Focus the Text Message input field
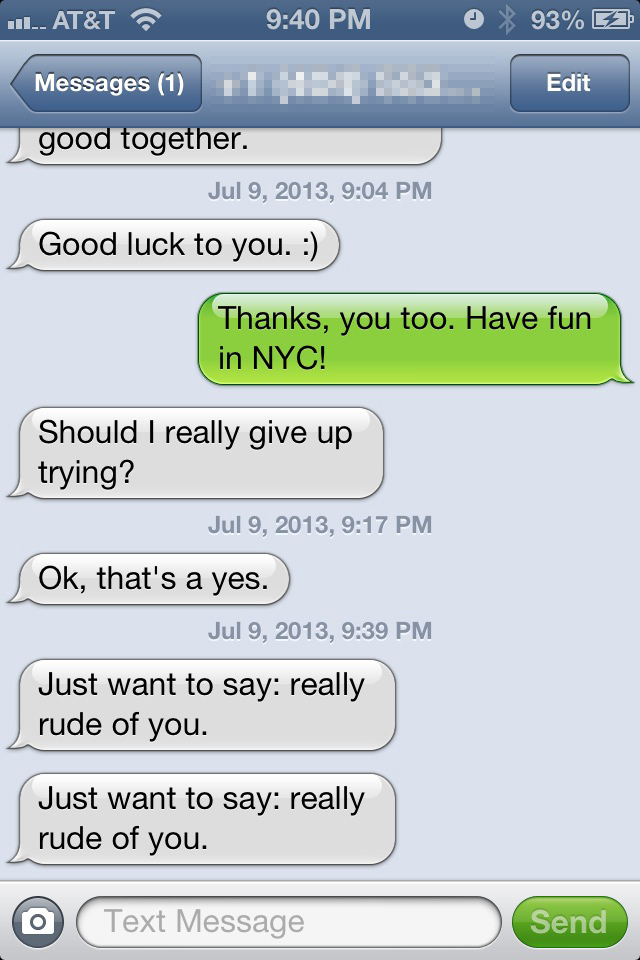This screenshot has width=640, height=960. point(288,921)
